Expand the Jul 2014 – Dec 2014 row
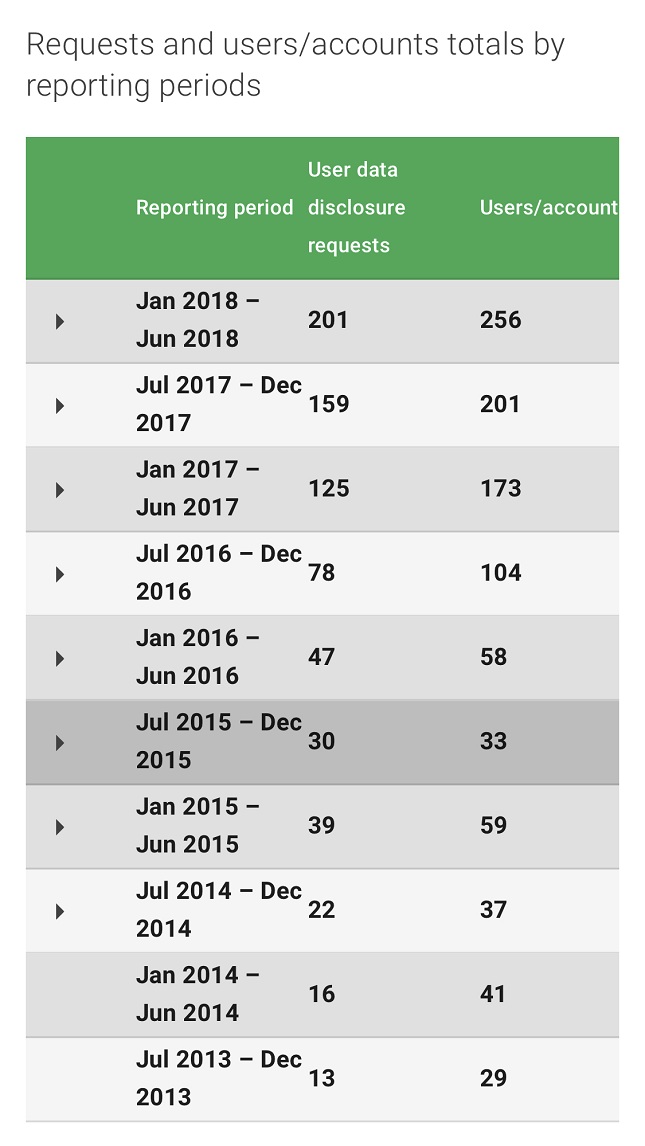The height and width of the screenshot is (1146, 645). coord(60,911)
